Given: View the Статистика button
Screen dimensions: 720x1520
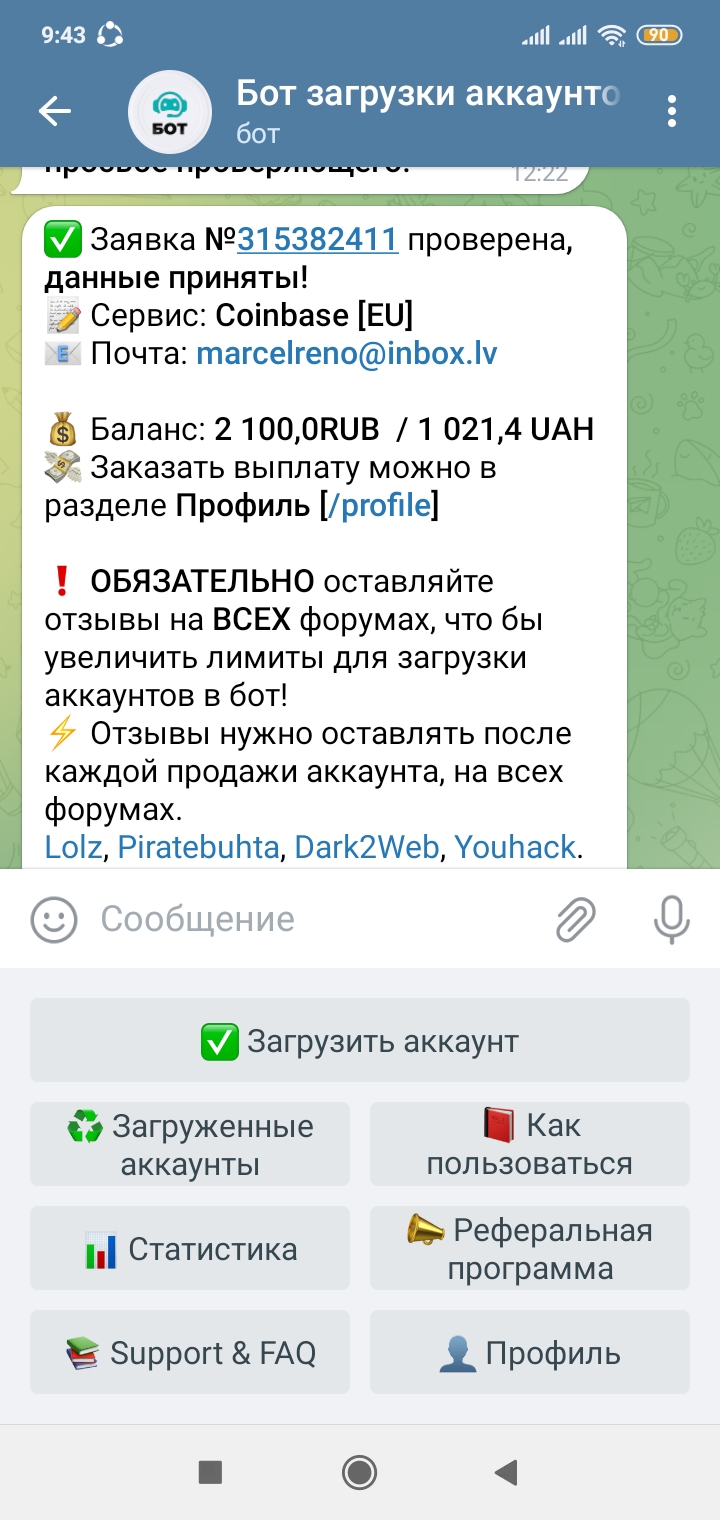Looking at the screenshot, I should tap(190, 1249).
